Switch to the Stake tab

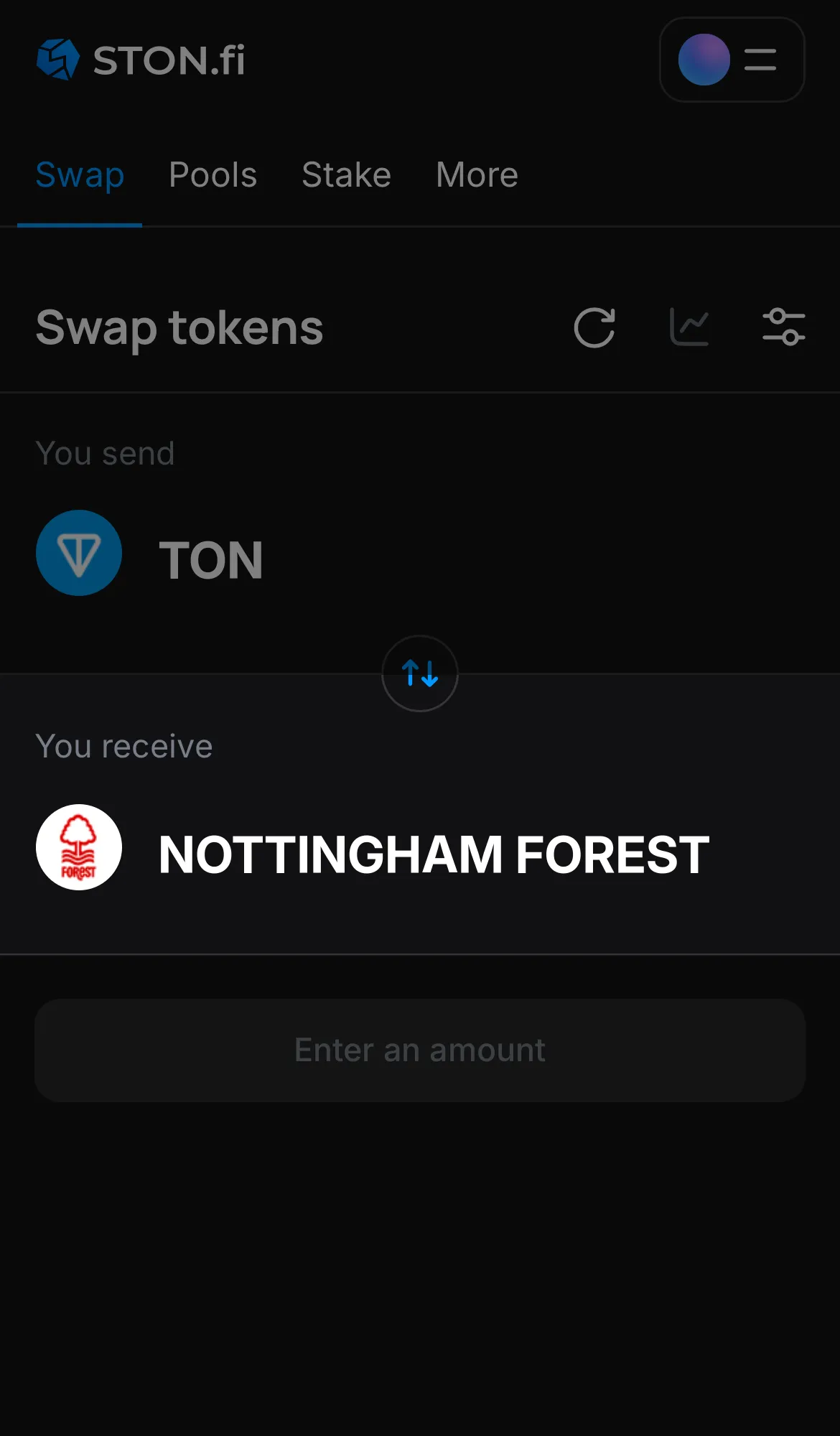tap(346, 174)
